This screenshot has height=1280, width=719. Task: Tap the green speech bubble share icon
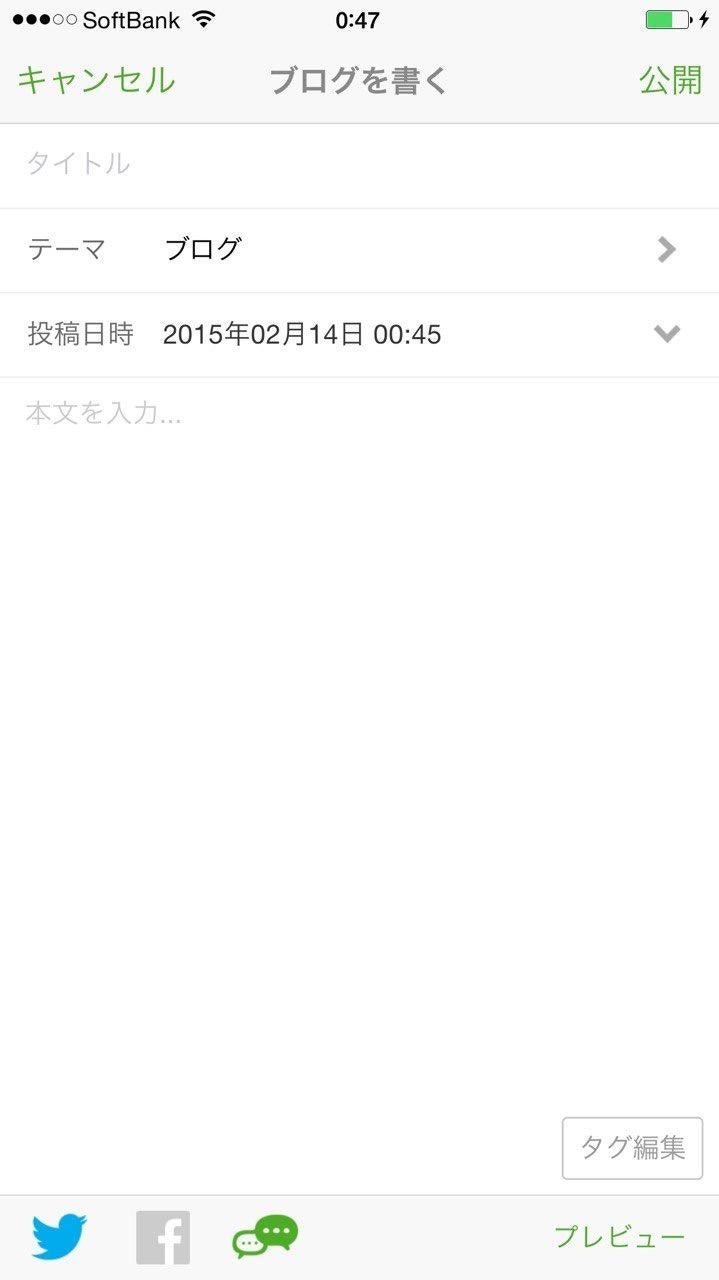(265, 1236)
